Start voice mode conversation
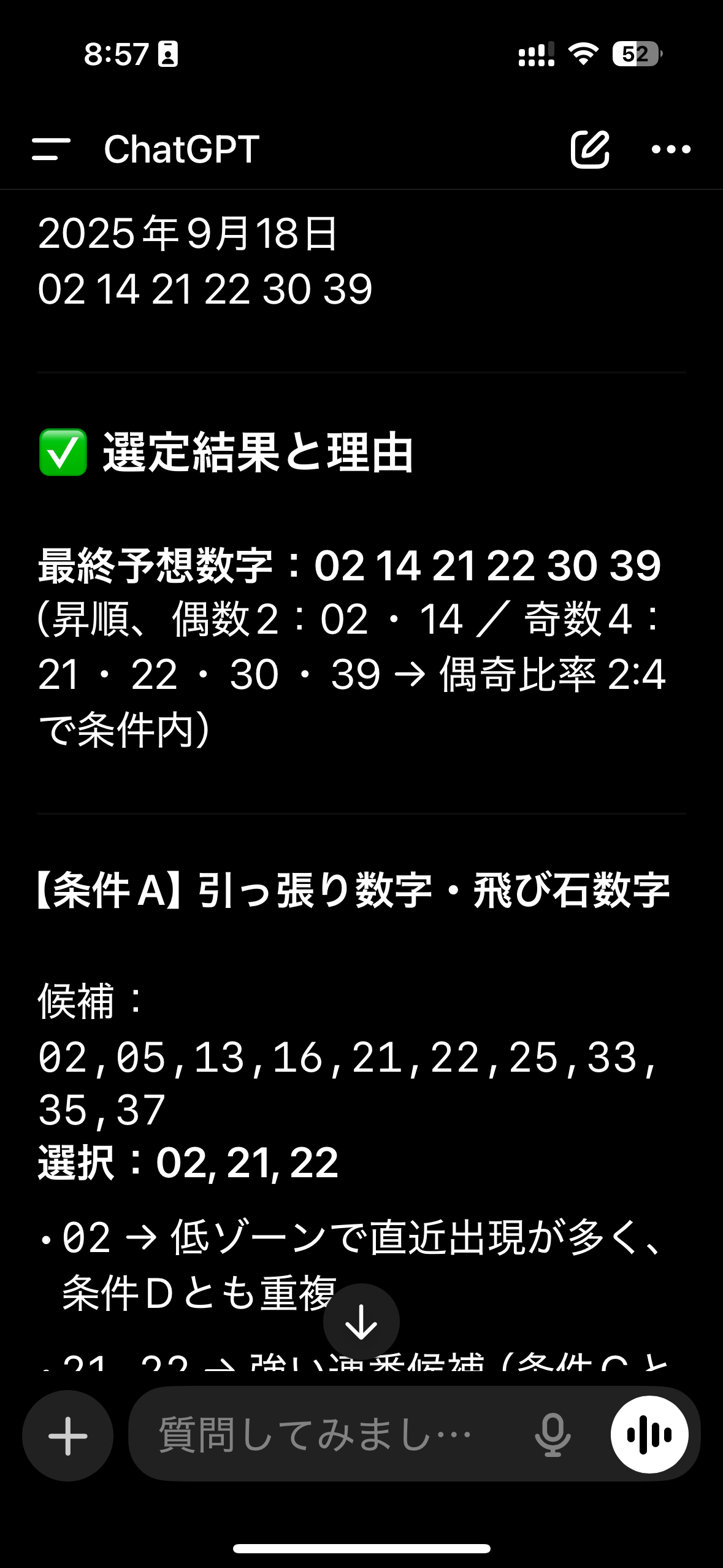The height and width of the screenshot is (1568, 723). 649,1435
